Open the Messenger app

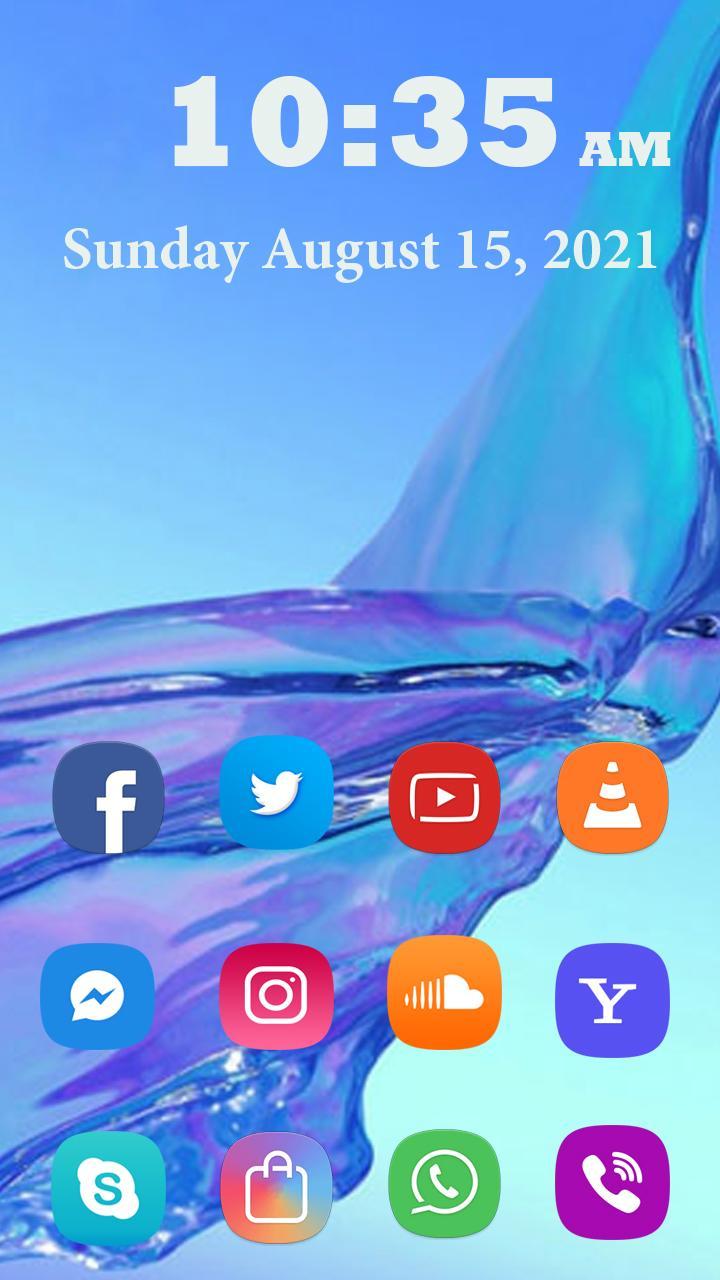(98, 996)
